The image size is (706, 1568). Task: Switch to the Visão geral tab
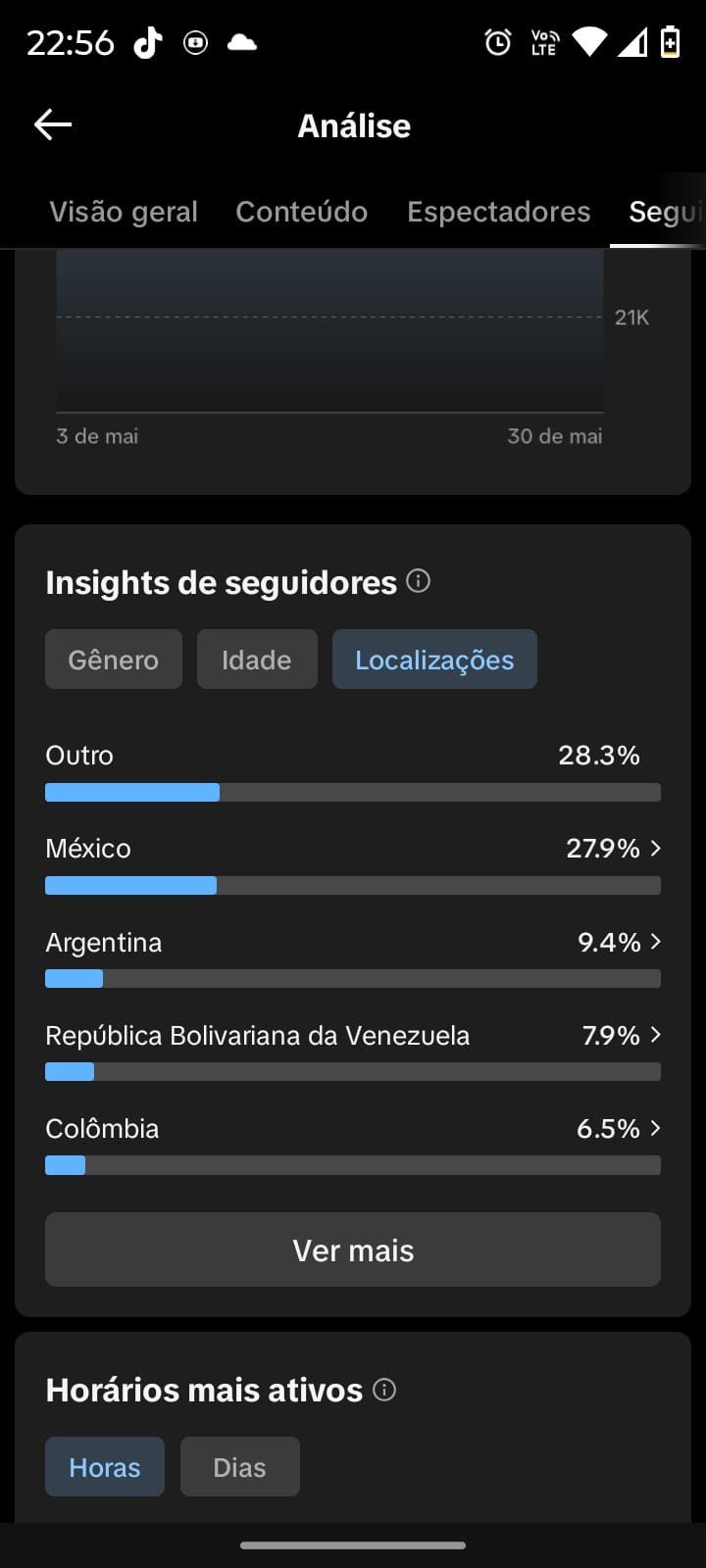[124, 212]
